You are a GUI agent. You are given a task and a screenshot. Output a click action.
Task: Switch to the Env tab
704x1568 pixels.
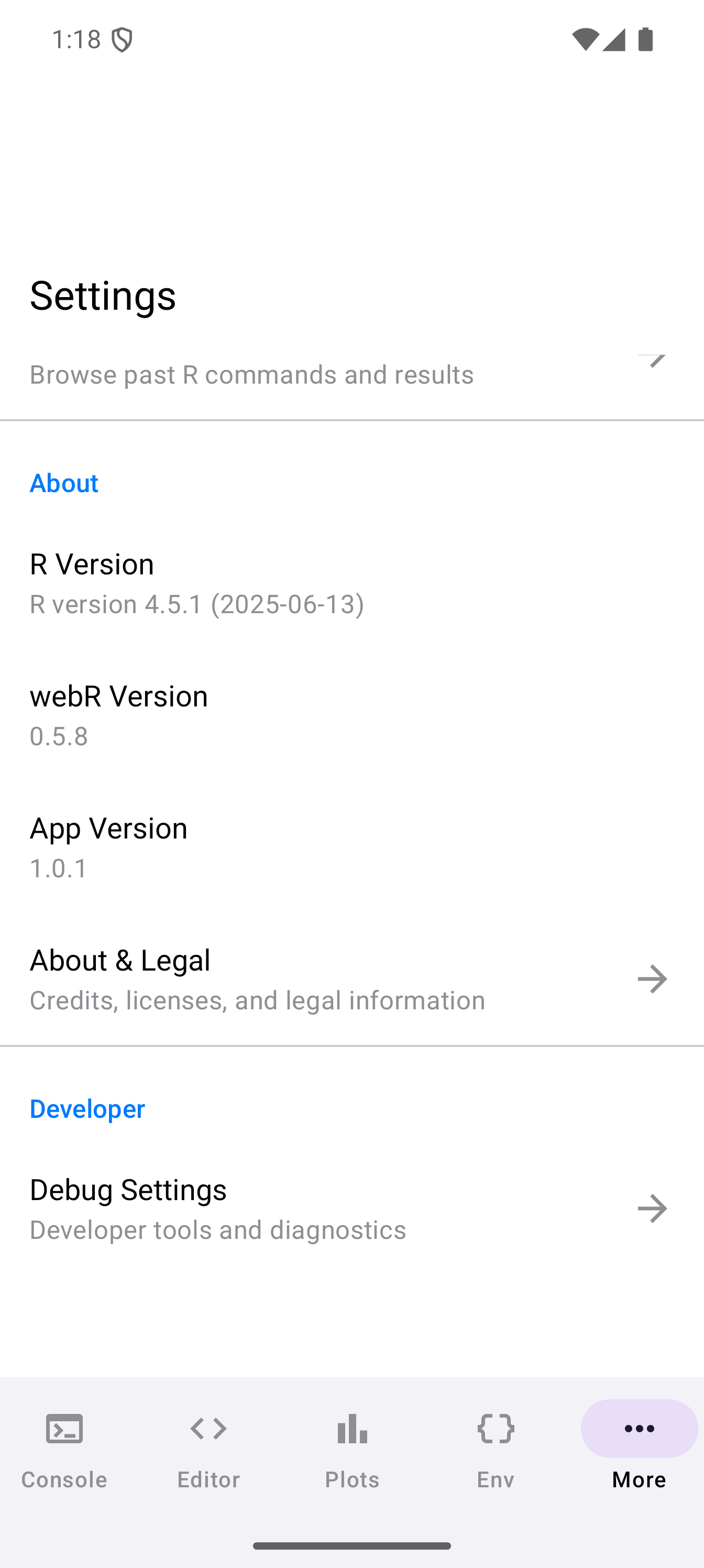496,1449
